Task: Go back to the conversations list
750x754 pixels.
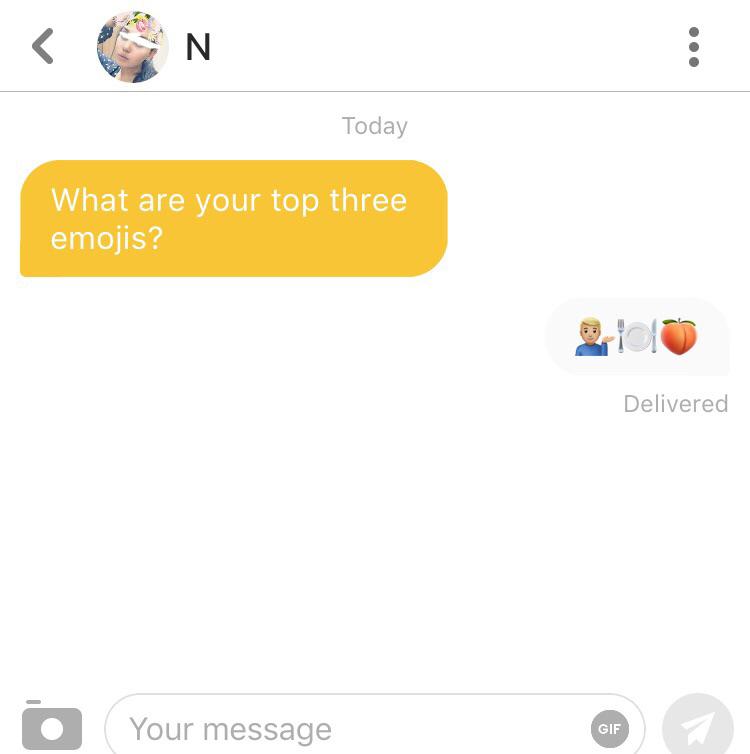Action: point(42,47)
